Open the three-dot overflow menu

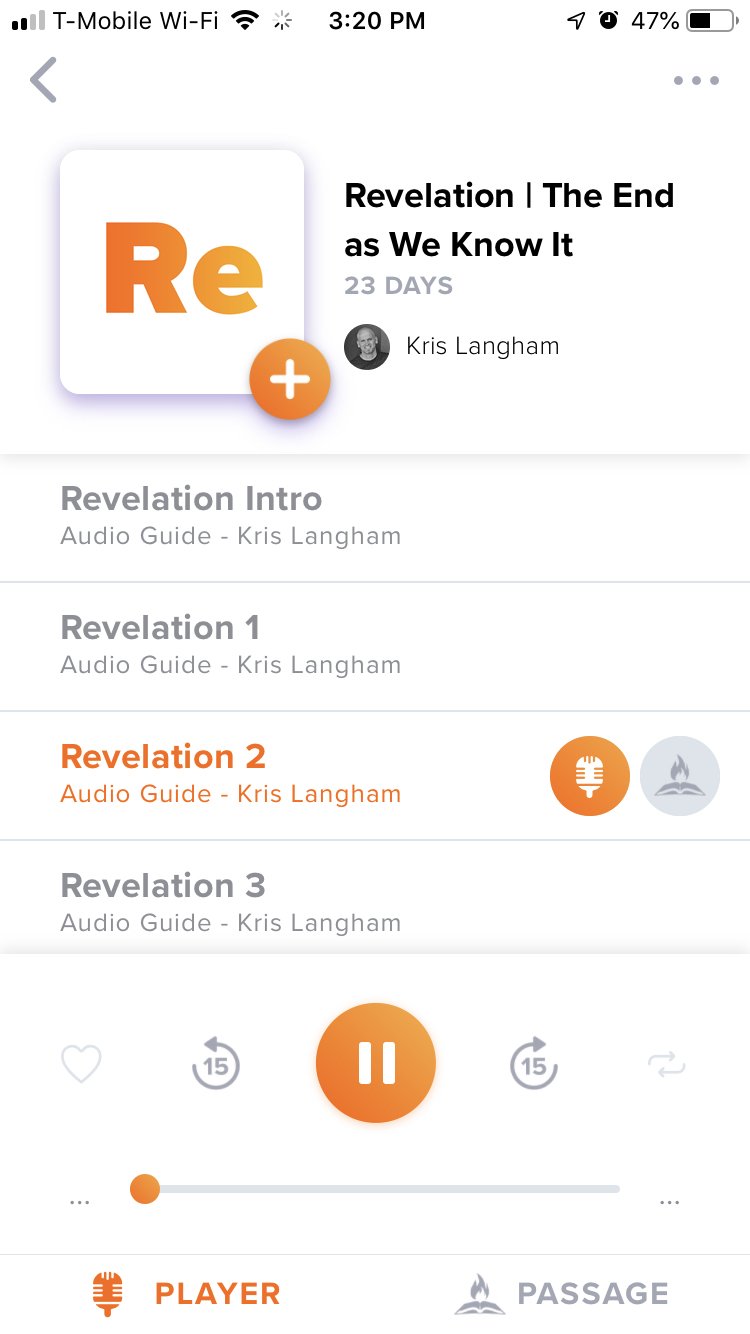tap(696, 81)
